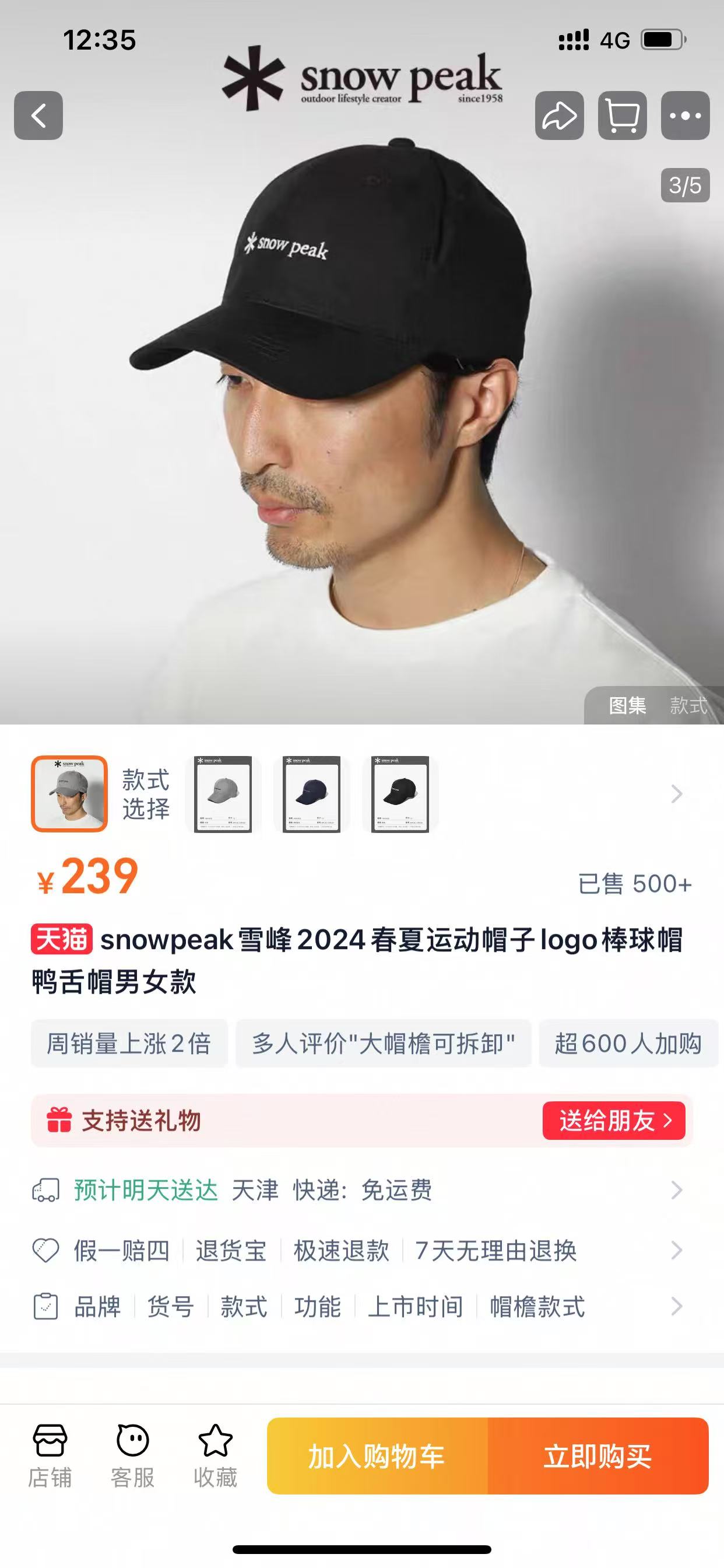724x1568 pixels.
Task: Open the three-dot more menu
Action: (x=685, y=116)
